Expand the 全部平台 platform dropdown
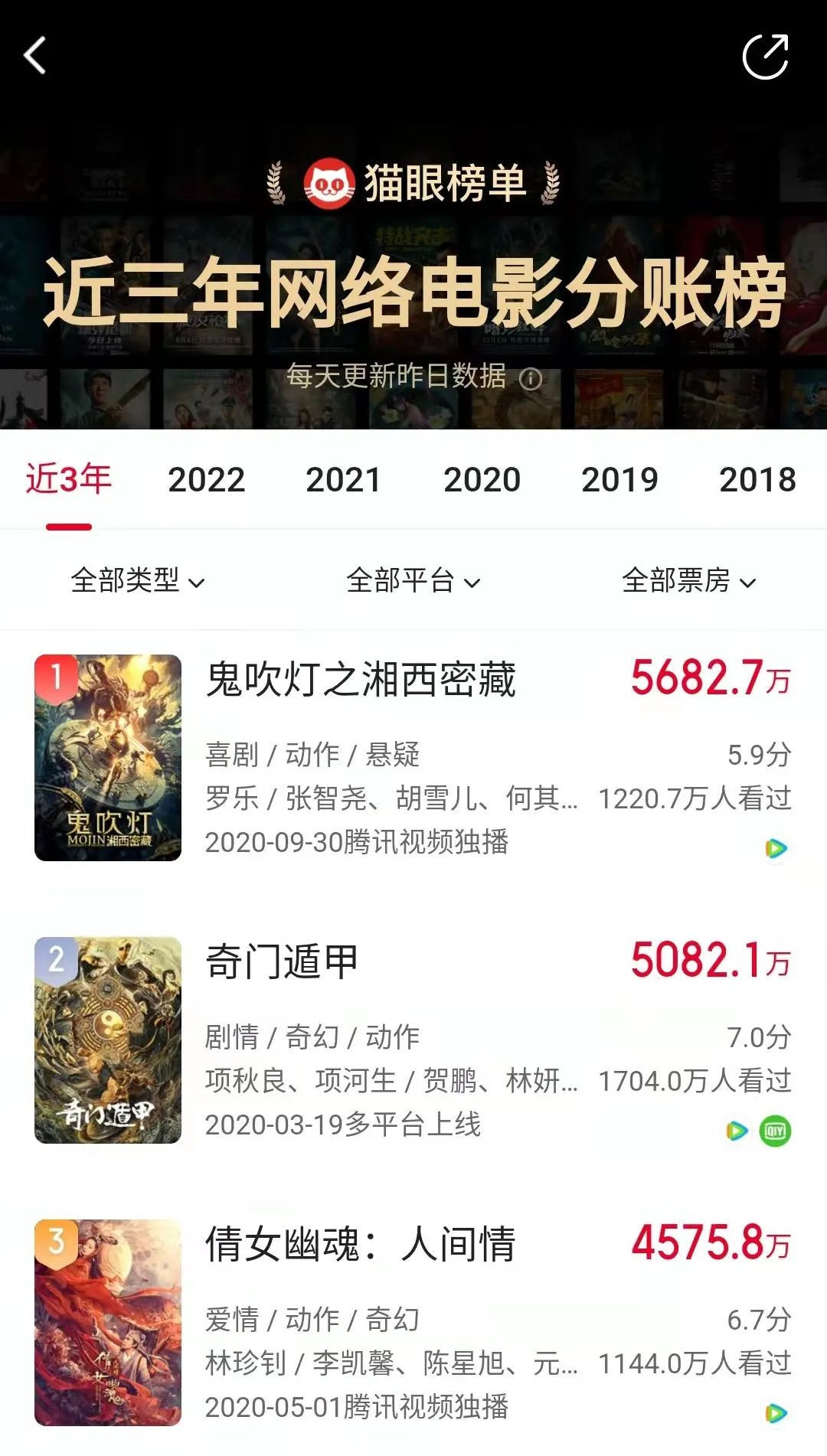This screenshot has height=1456, width=827. coord(413,581)
